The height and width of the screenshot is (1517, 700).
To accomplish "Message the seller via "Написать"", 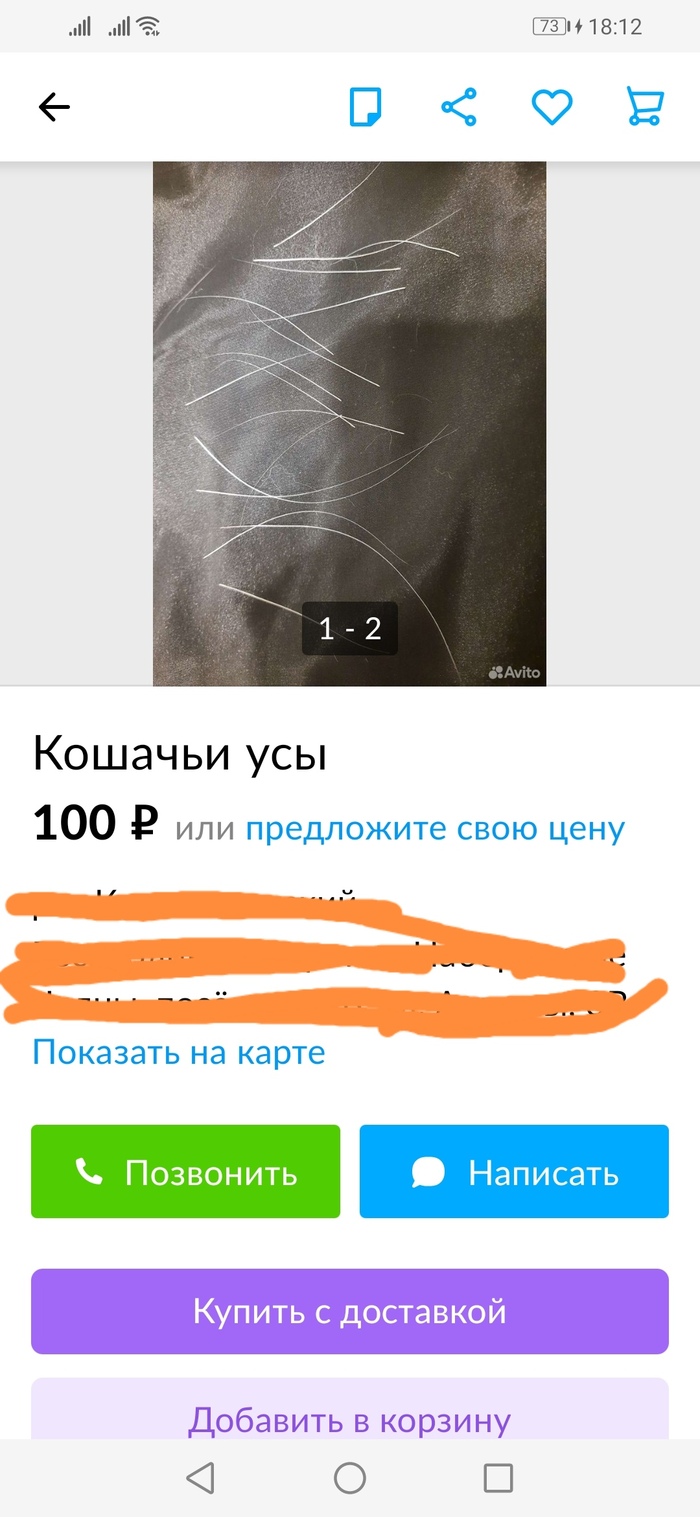I will coord(514,1171).
